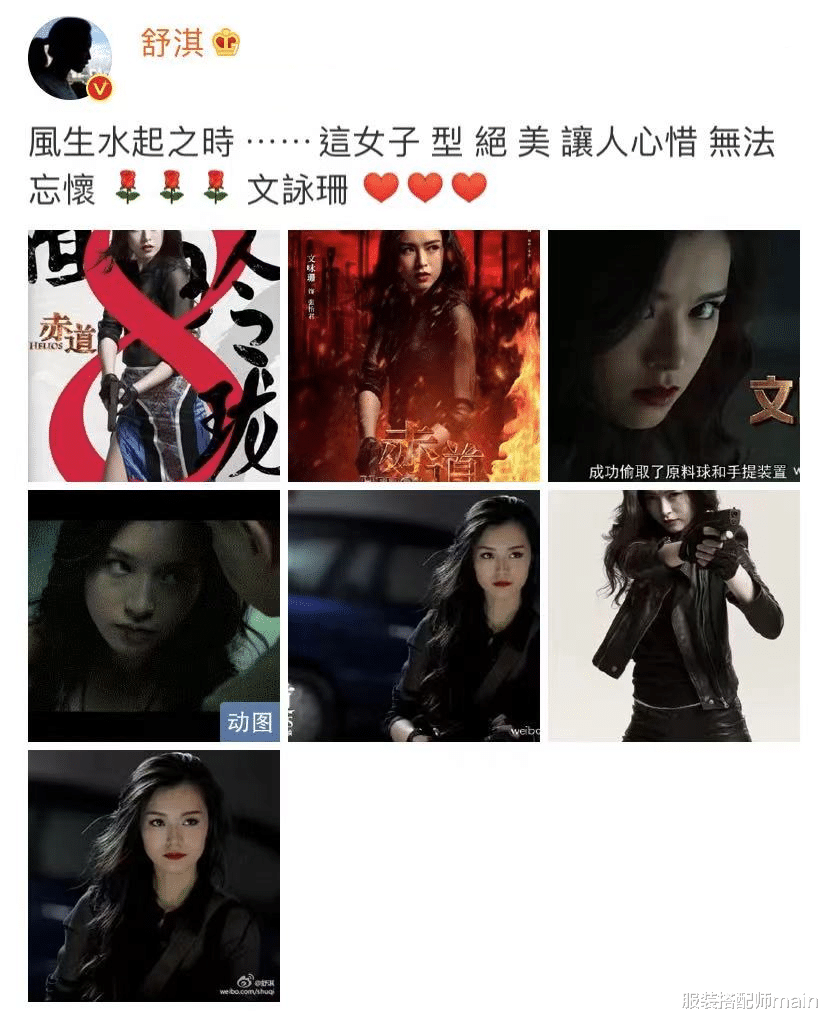
Task: Open the animated GIF thumbnail in row two
Action: [152, 615]
